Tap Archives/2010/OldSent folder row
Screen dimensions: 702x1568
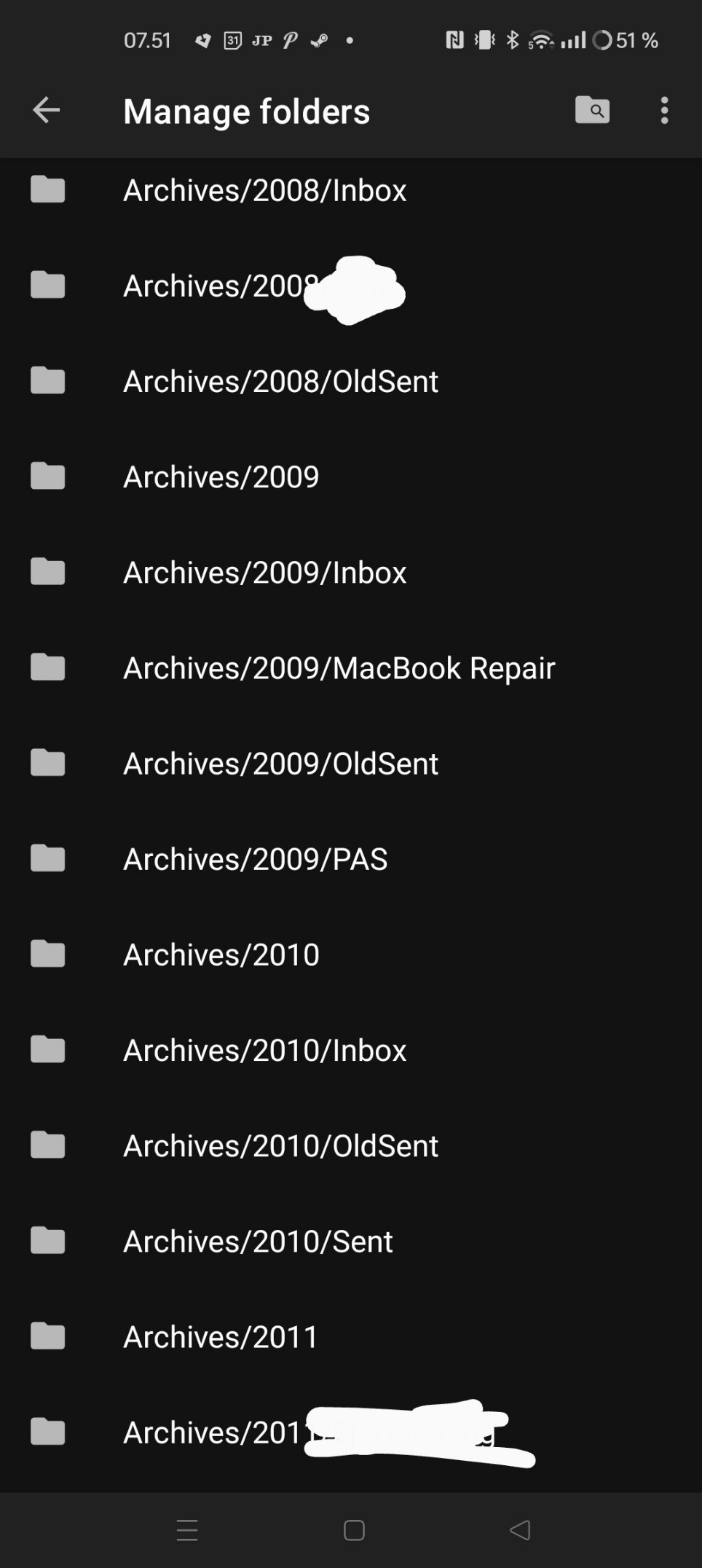point(351,1145)
